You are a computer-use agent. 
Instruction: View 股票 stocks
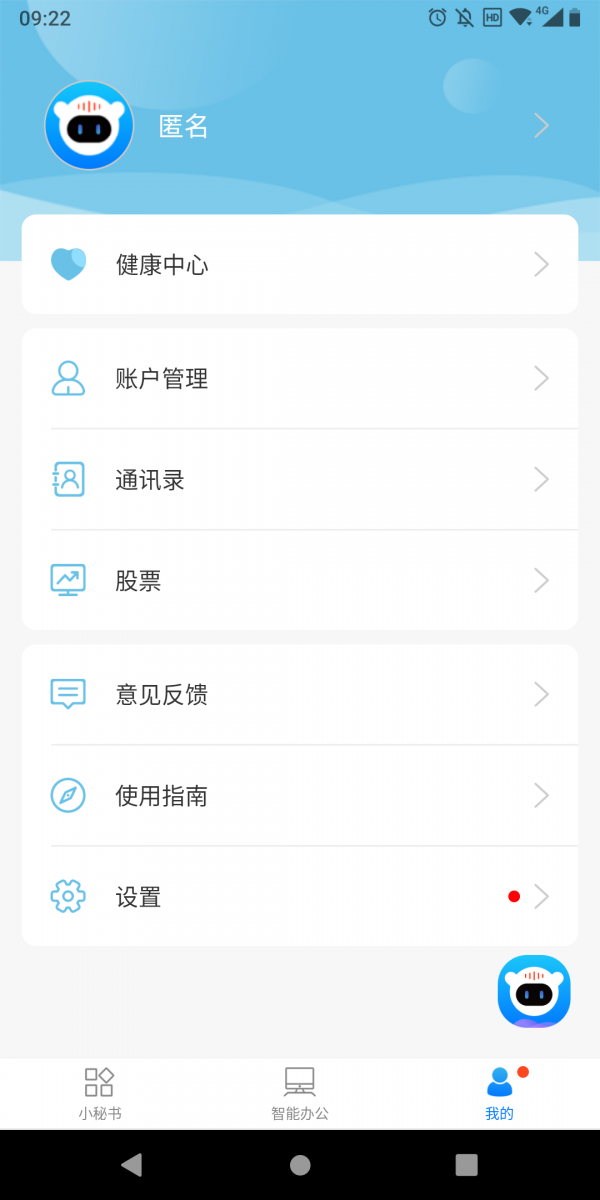click(300, 580)
